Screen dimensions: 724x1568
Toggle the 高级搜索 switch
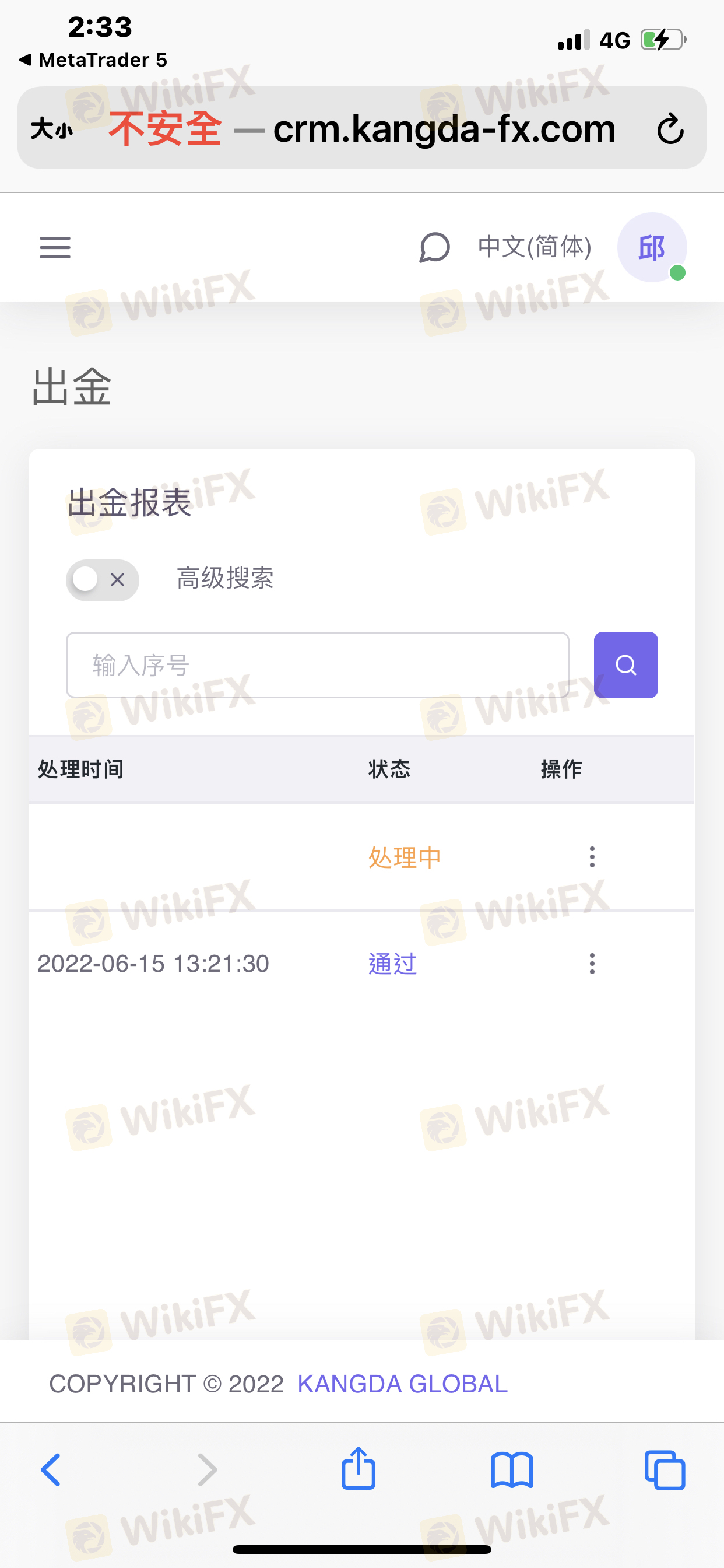click(102, 580)
